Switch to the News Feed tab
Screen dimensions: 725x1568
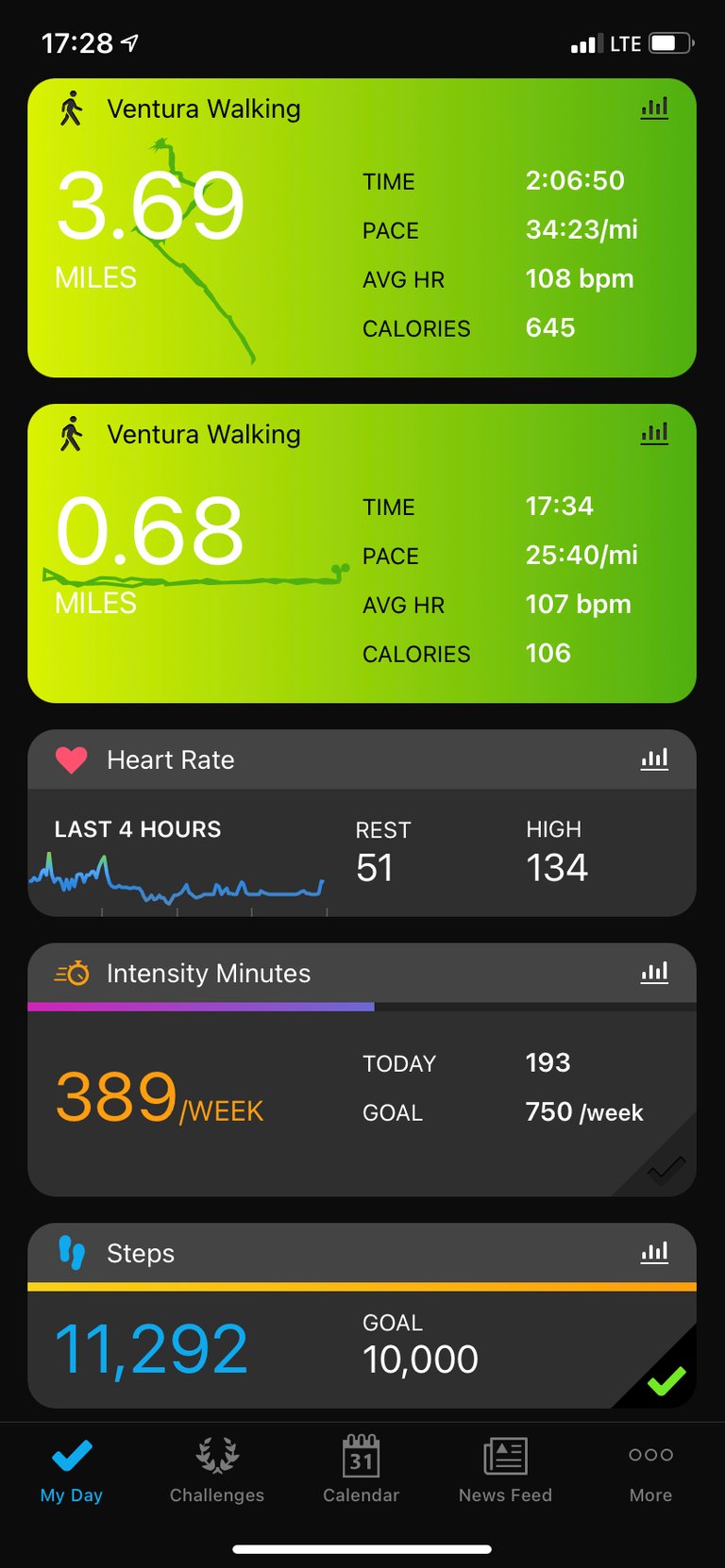coord(506,1470)
